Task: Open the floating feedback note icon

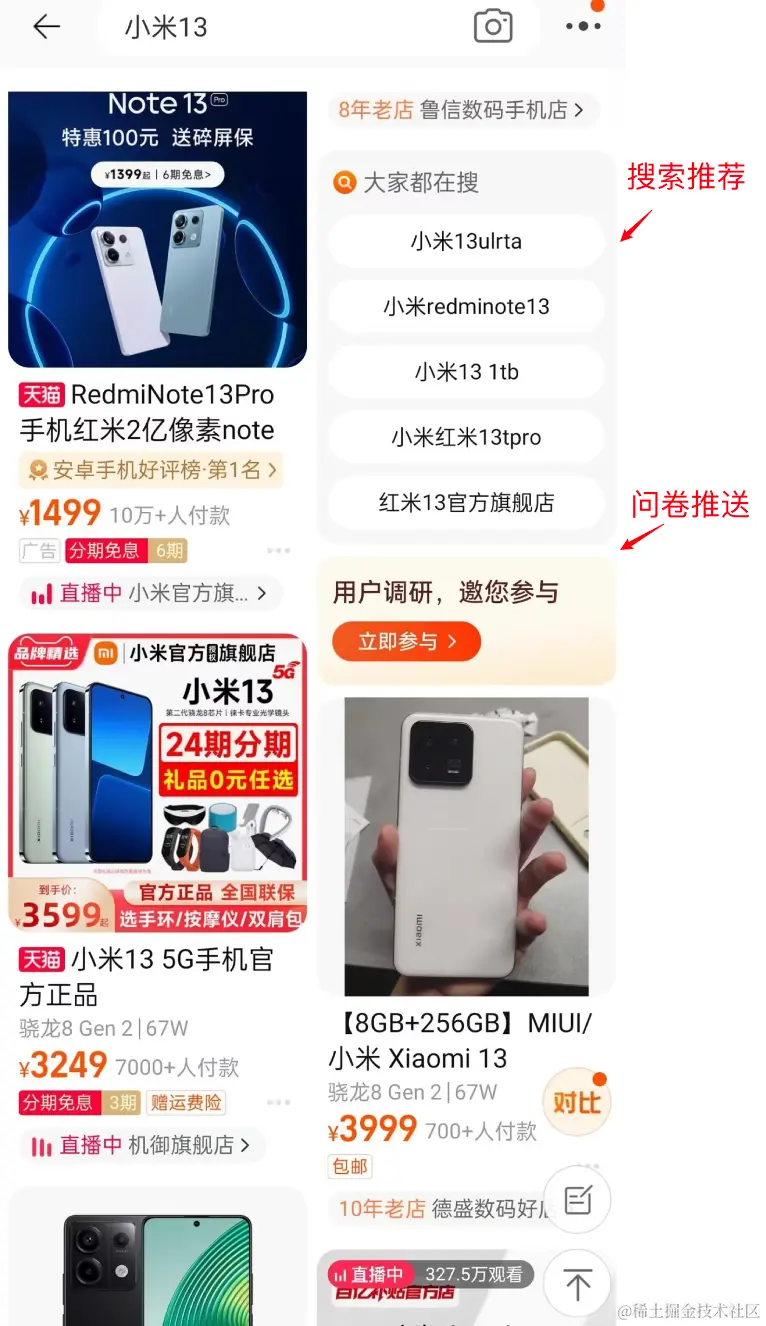Action: 578,1199
